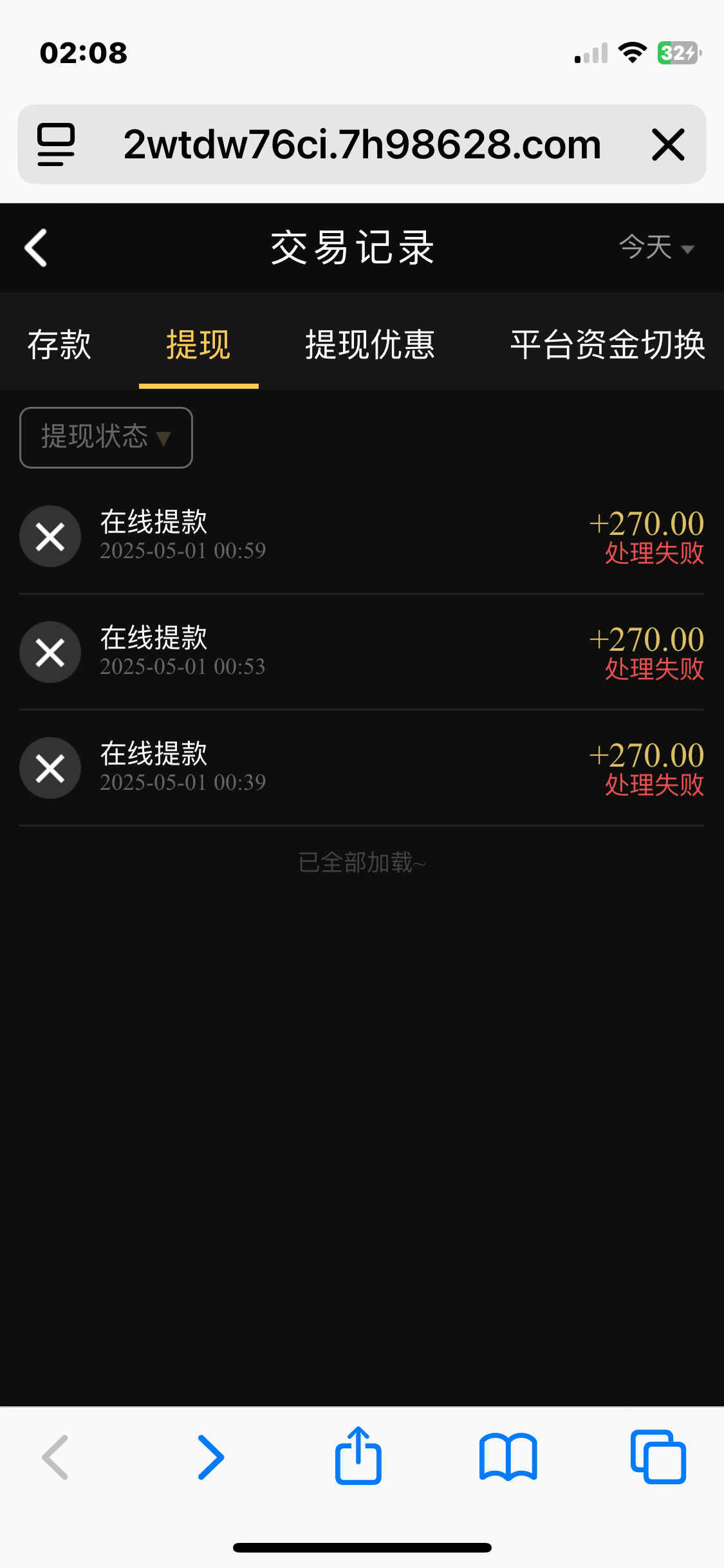The width and height of the screenshot is (724, 1568).
Task: Expand the 提现状态 filter dropdown
Action: (x=106, y=438)
